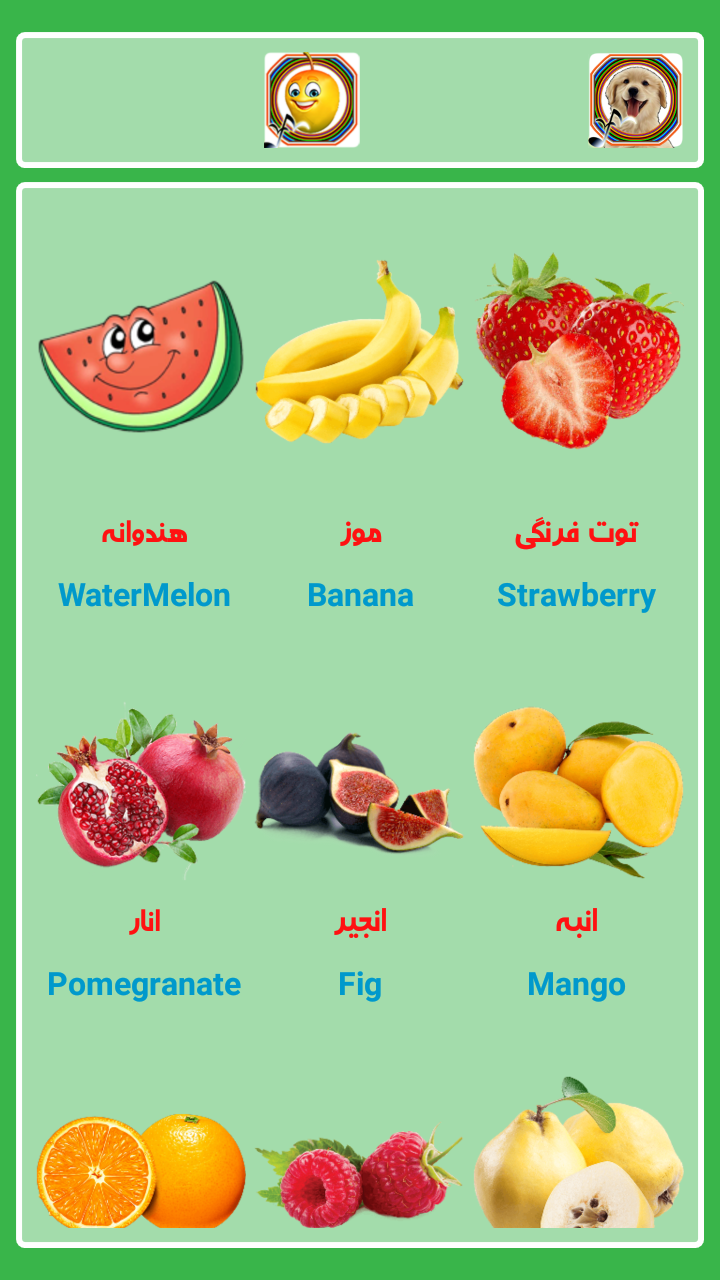Image resolution: width=720 pixels, height=1280 pixels.
Task: Tap the Strawberry card
Action: [x=576, y=428]
